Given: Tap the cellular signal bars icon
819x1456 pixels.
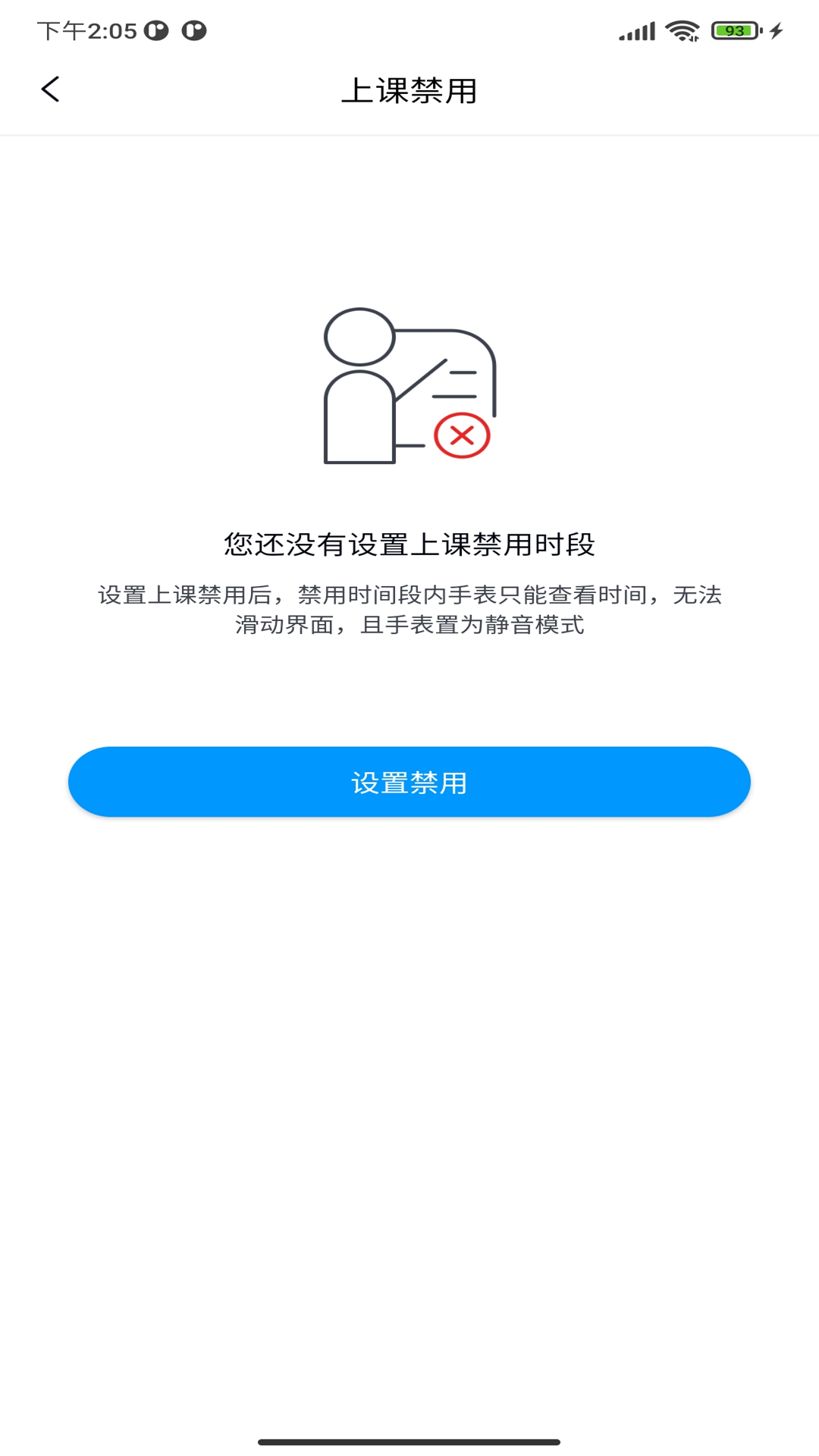Looking at the screenshot, I should (x=637, y=30).
